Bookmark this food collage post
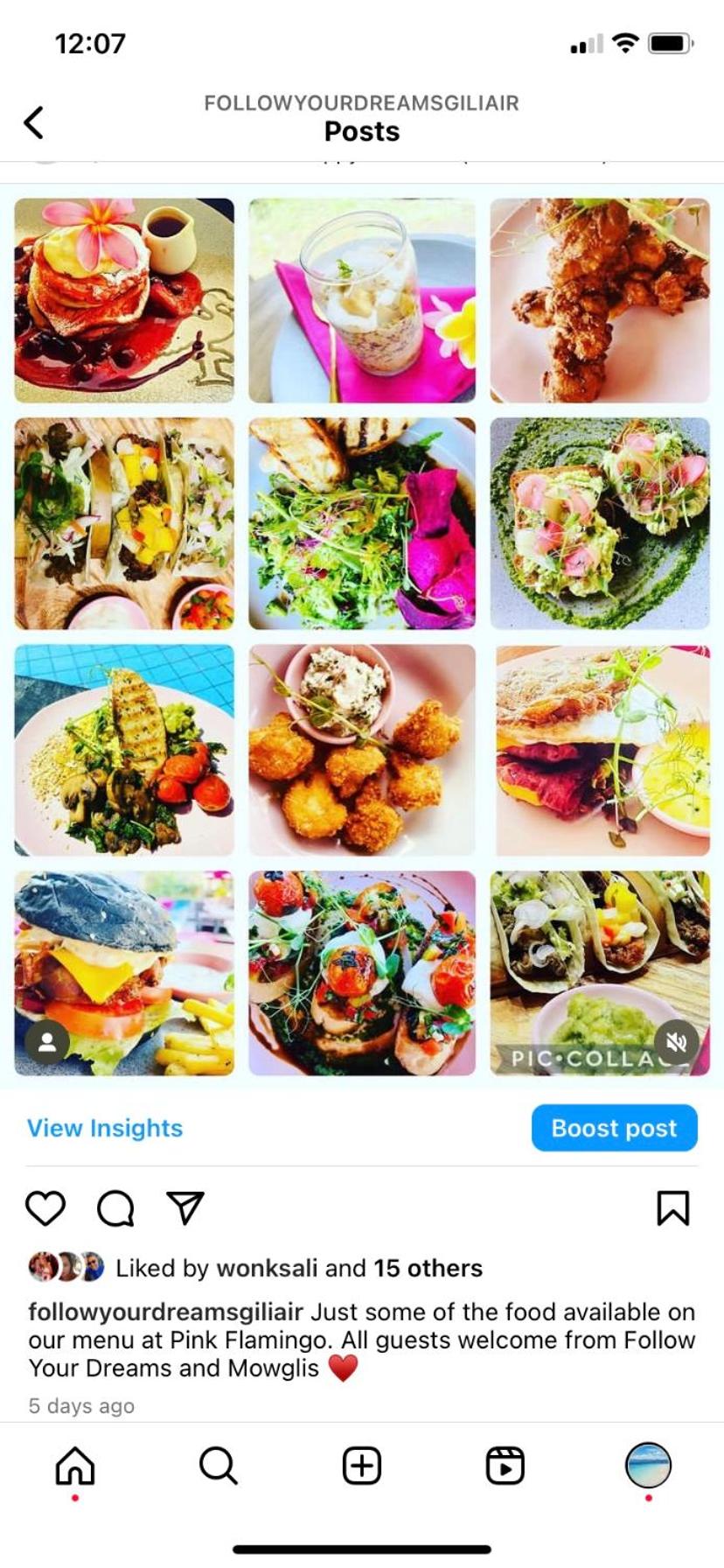The height and width of the screenshot is (1568, 724). [672, 1208]
